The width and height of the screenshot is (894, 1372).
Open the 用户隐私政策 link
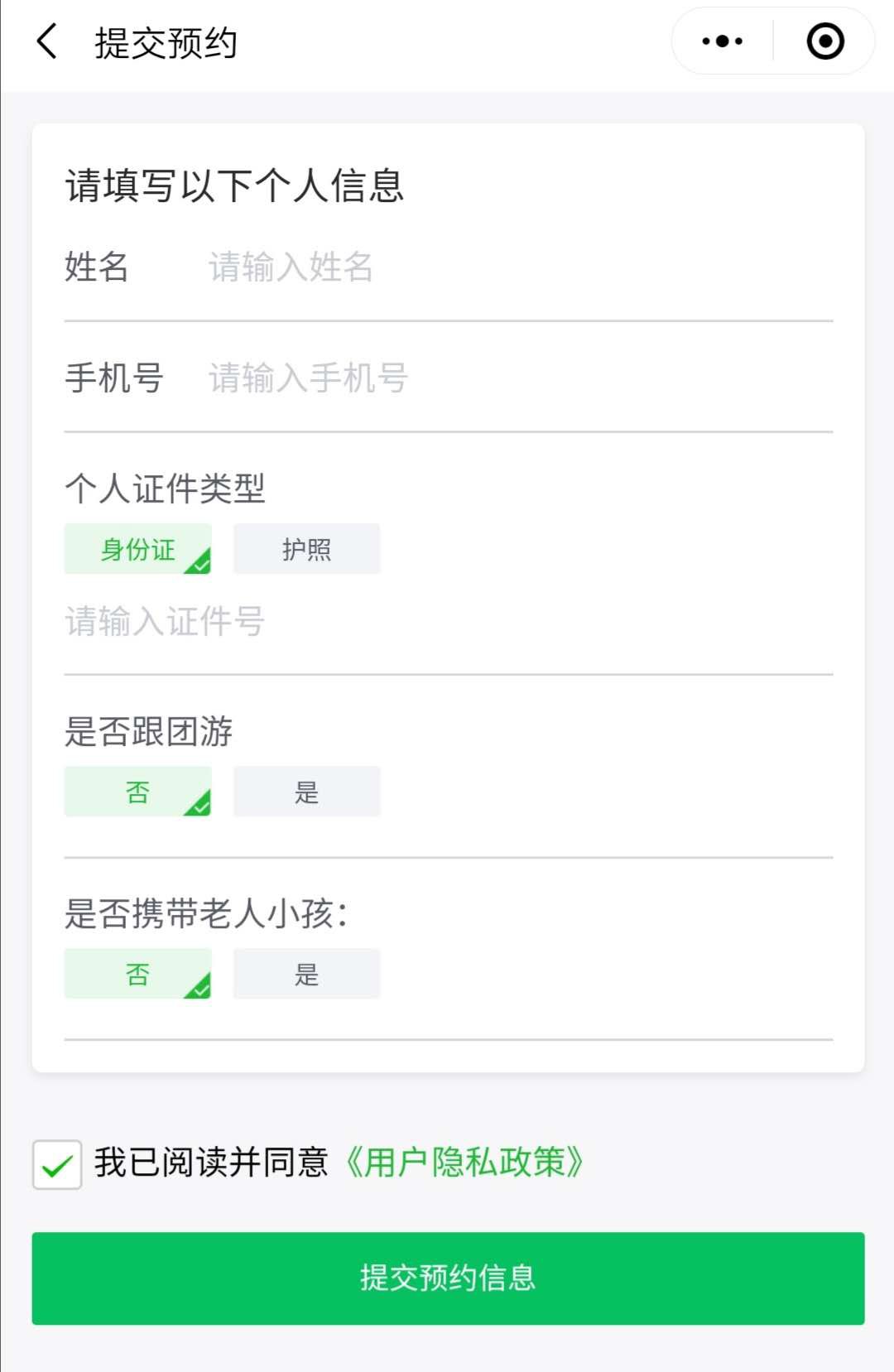click(465, 1163)
